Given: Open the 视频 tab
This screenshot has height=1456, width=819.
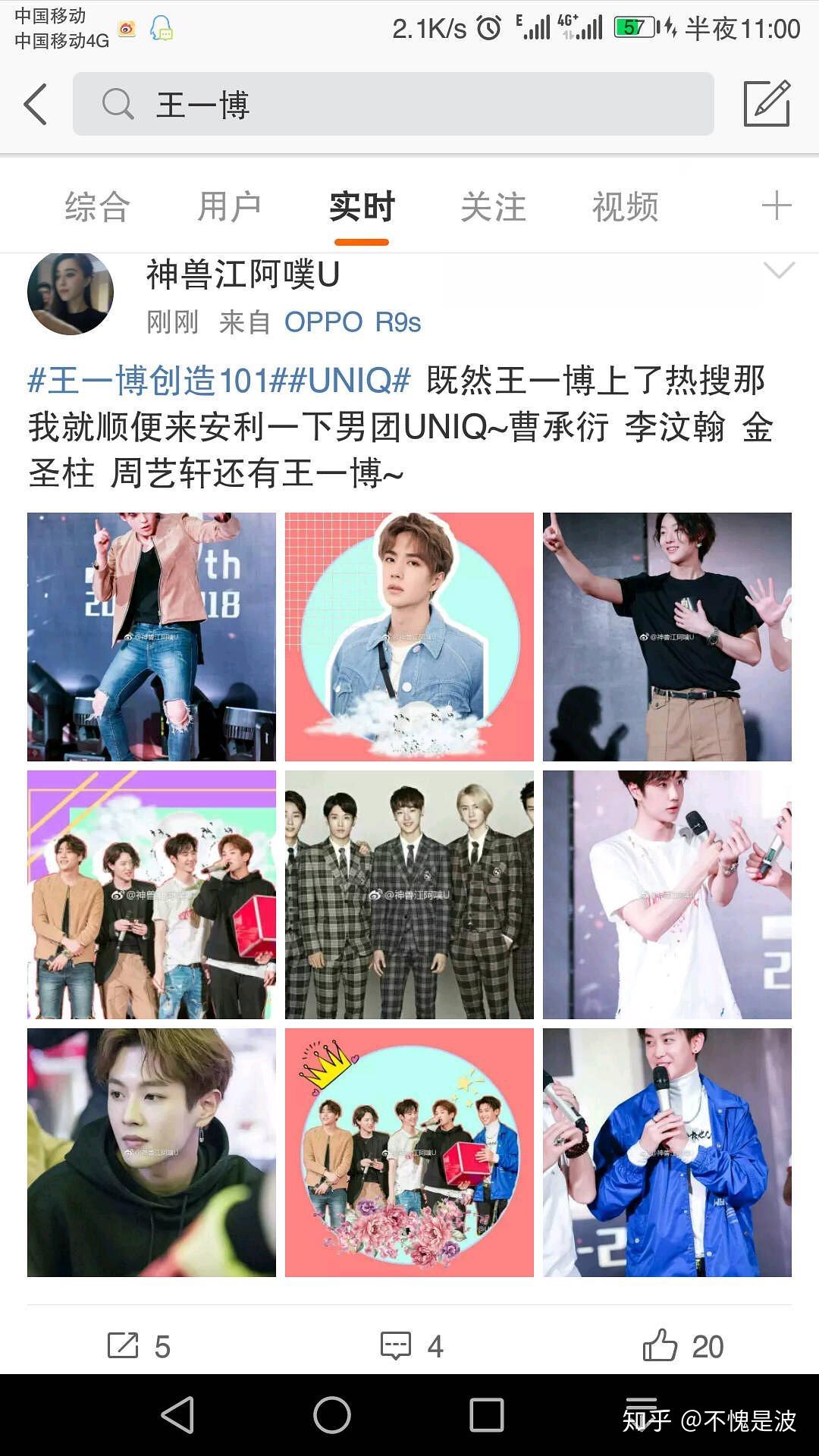Looking at the screenshot, I should (625, 207).
